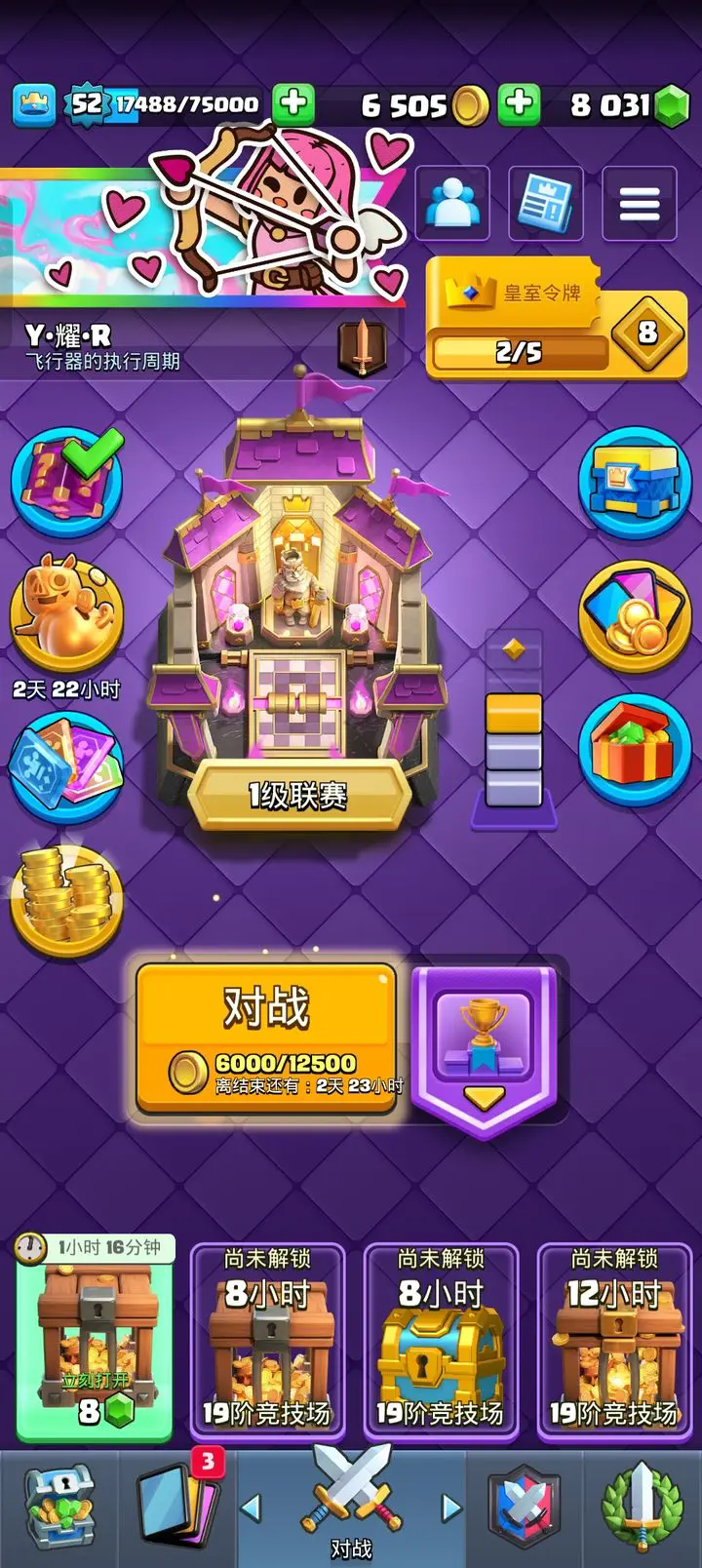The image size is (702, 1568).
Task: Open the 12小时 locked chest slot
Action: [613, 1341]
